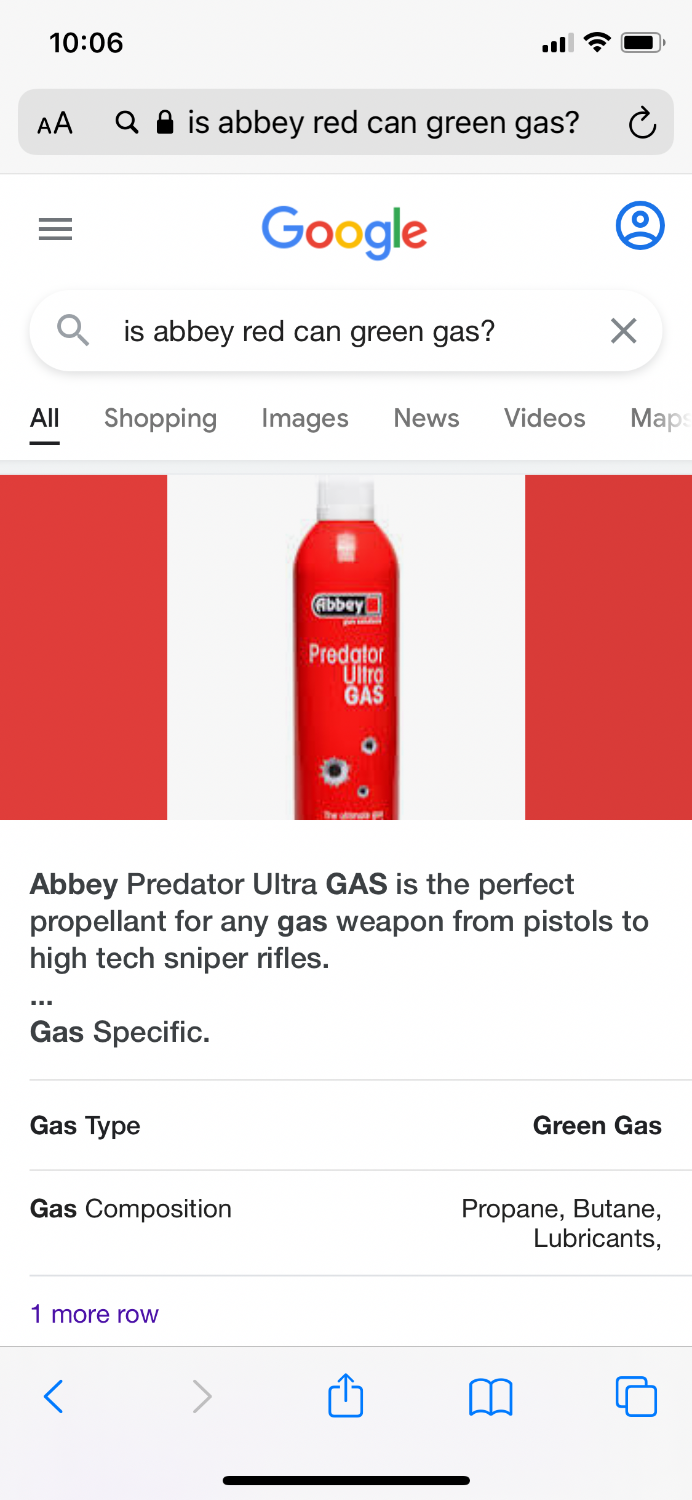Open the Google account profile icon
This screenshot has width=692, height=1500.
(640, 226)
